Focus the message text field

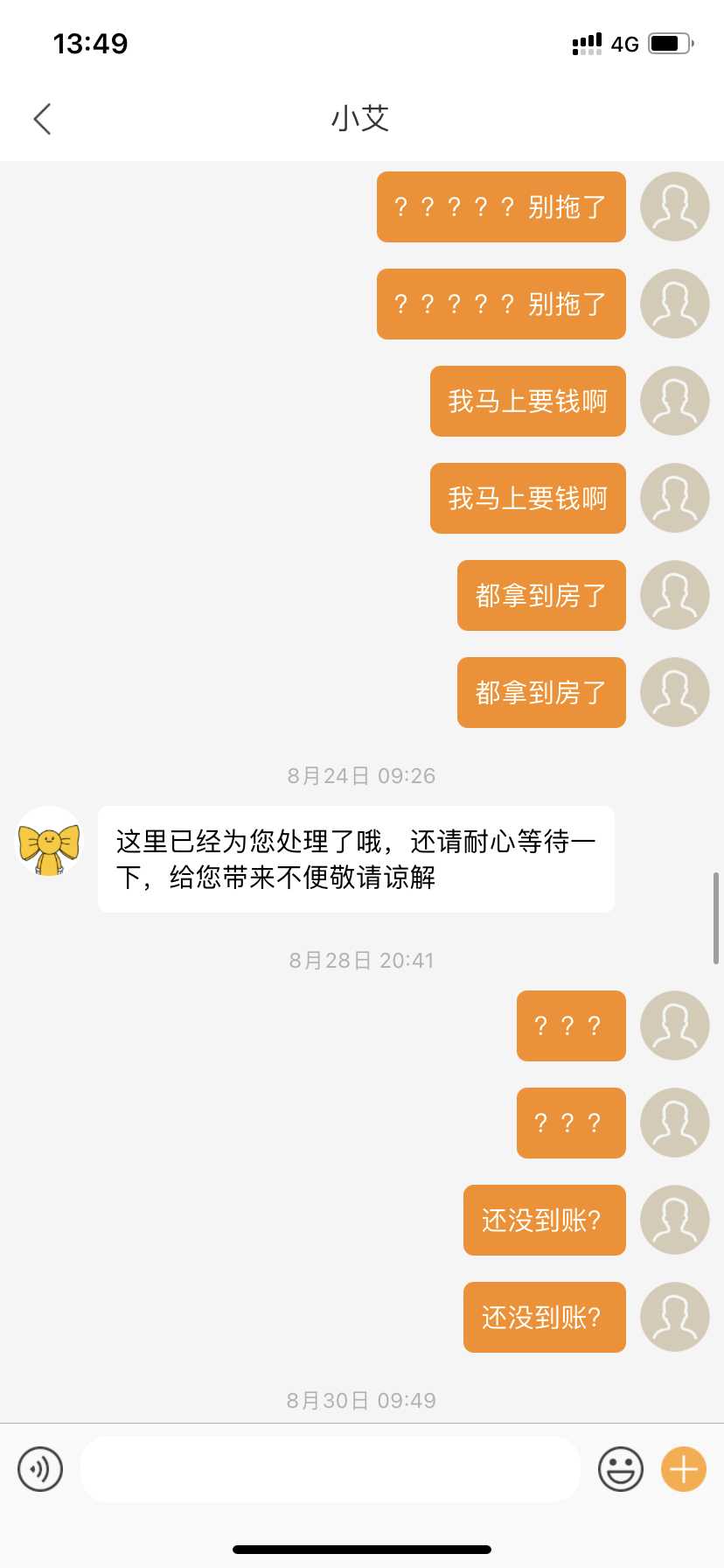(331, 1469)
